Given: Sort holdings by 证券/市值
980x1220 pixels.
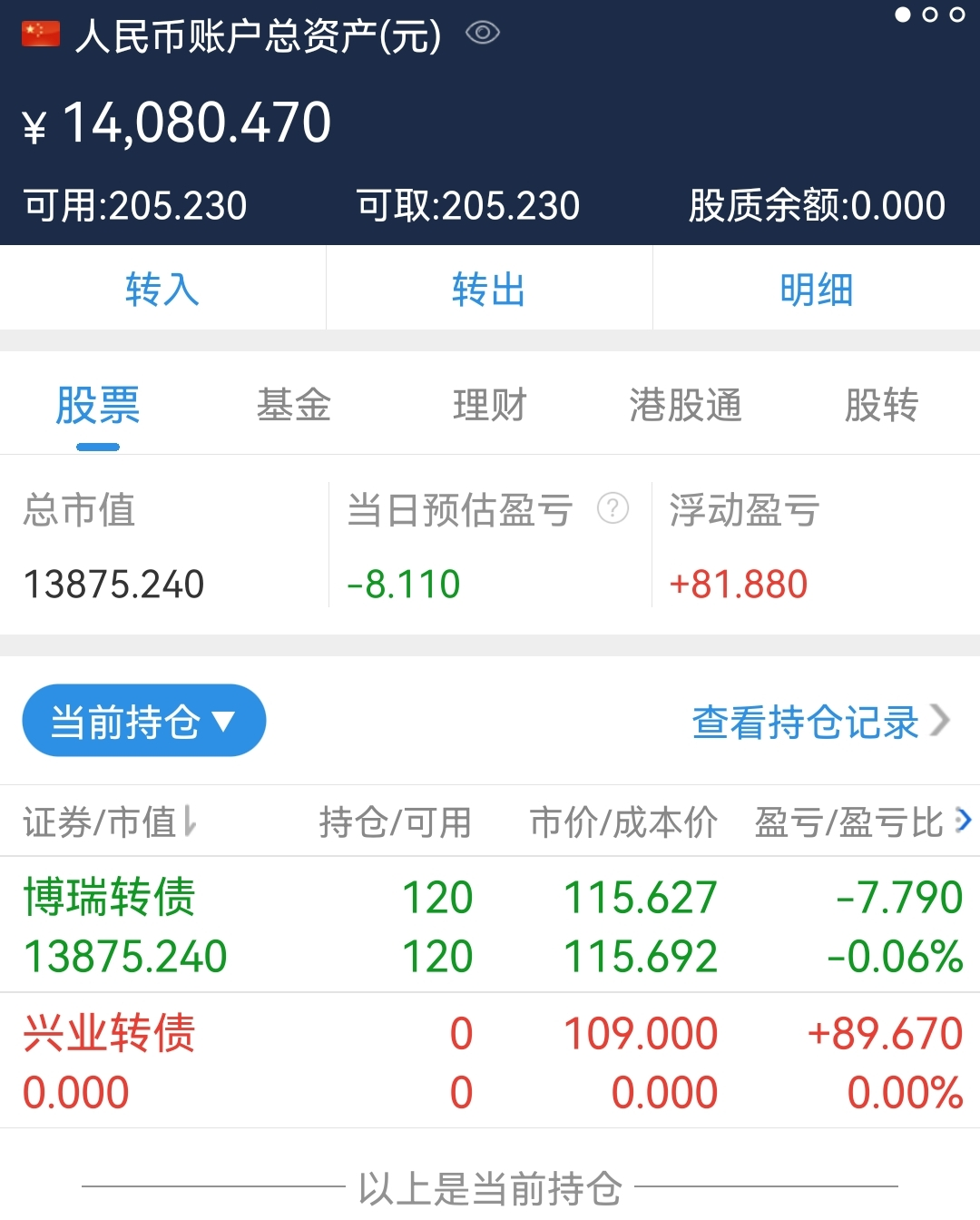Looking at the screenshot, I should (110, 822).
